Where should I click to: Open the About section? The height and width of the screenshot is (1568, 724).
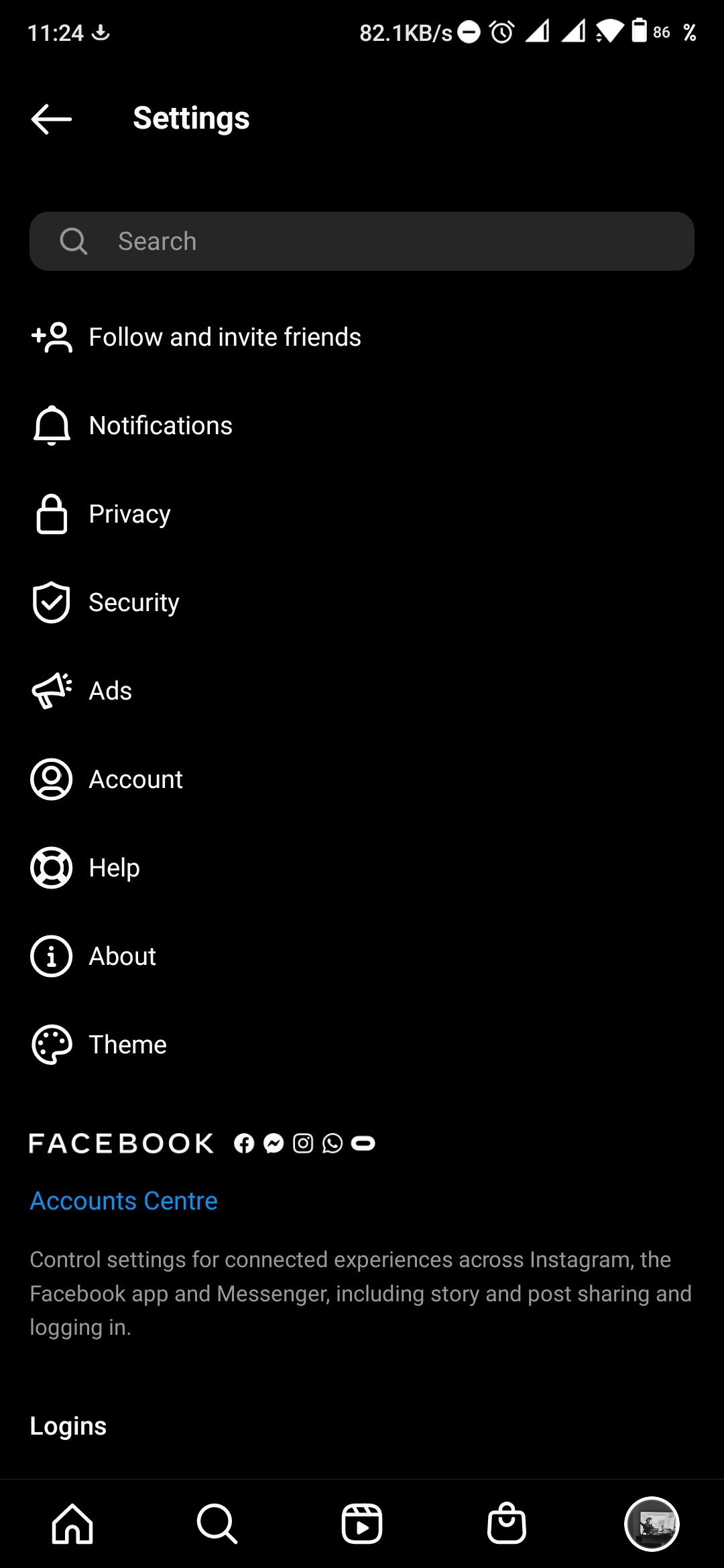[x=122, y=956]
